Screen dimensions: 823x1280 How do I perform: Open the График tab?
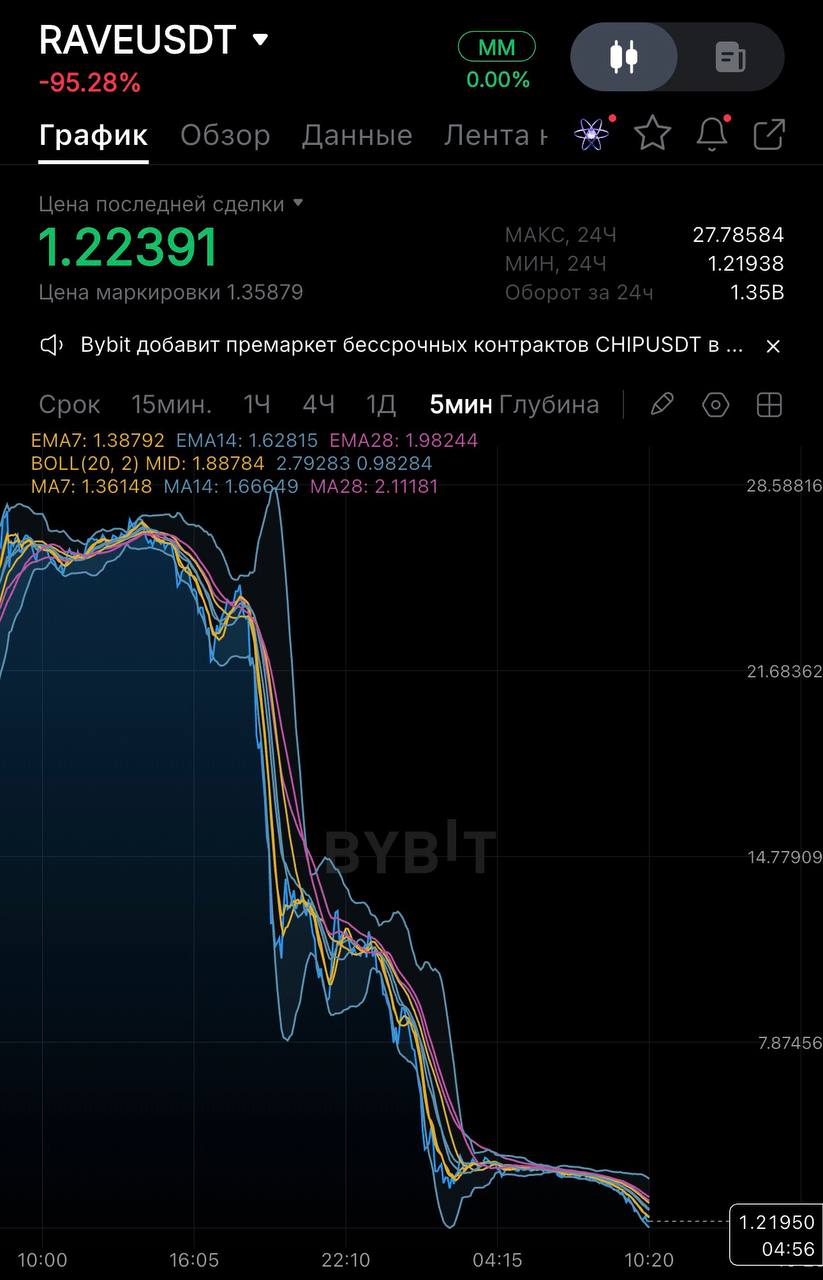[93, 135]
